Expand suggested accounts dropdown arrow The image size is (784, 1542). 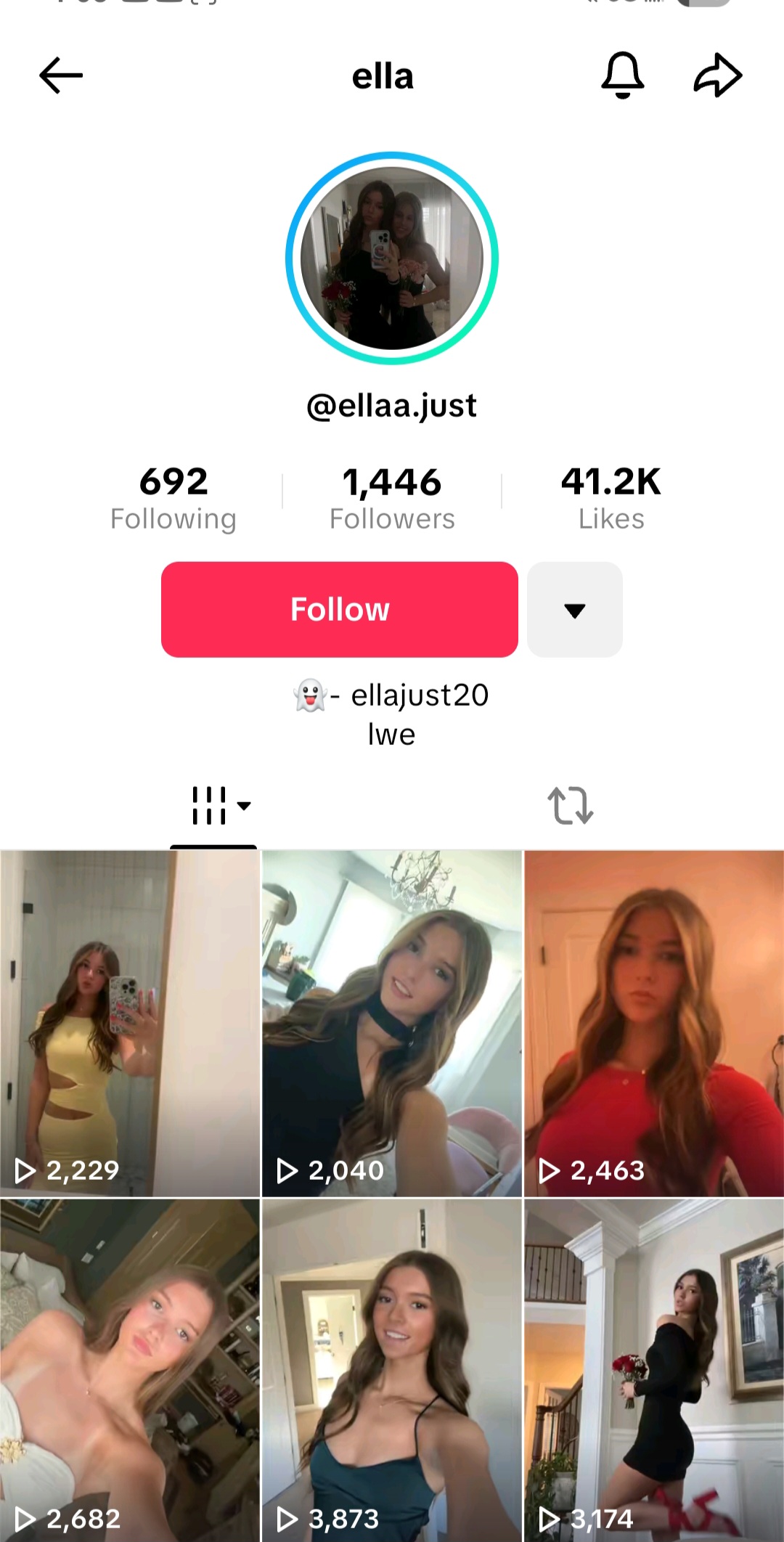click(x=575, y=609)
